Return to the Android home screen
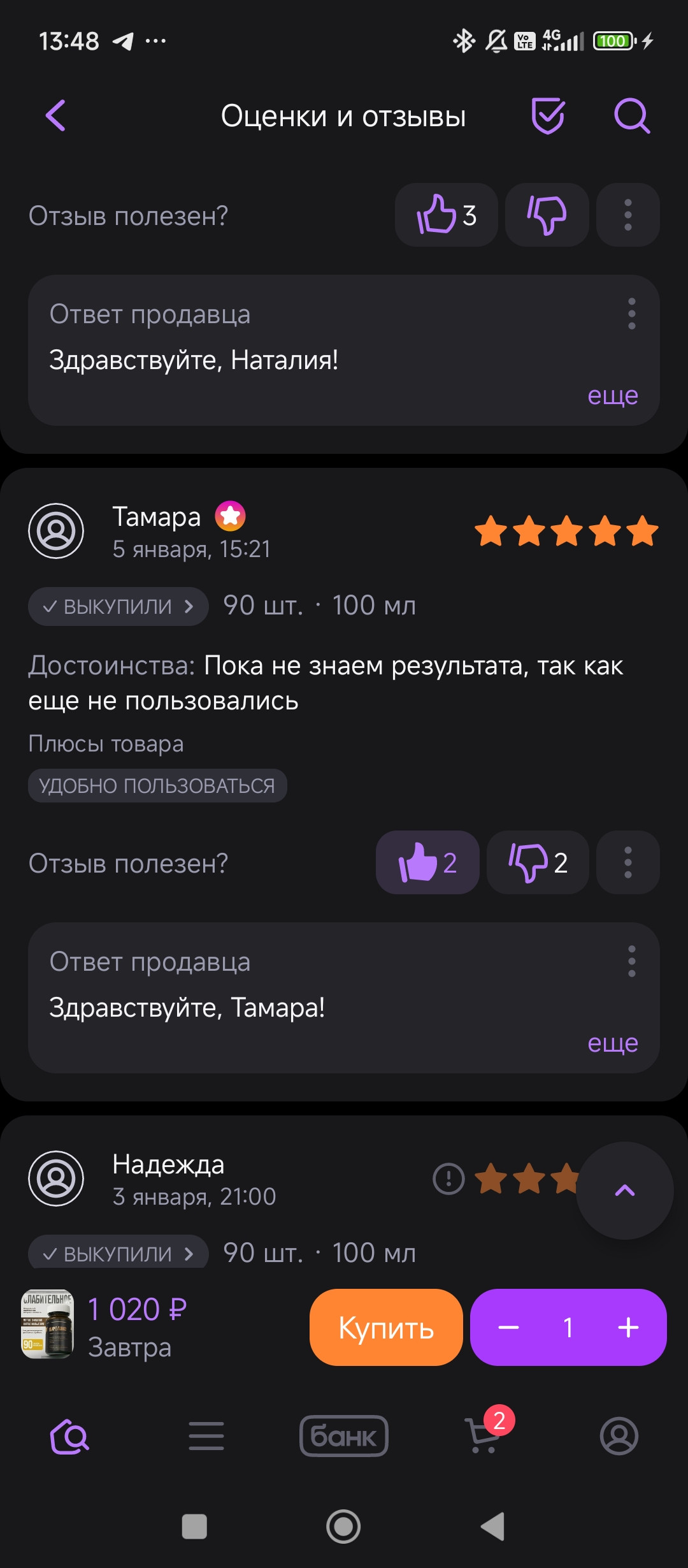Viewport: 688px width, 1568px height. click(x=343, y=1527)
